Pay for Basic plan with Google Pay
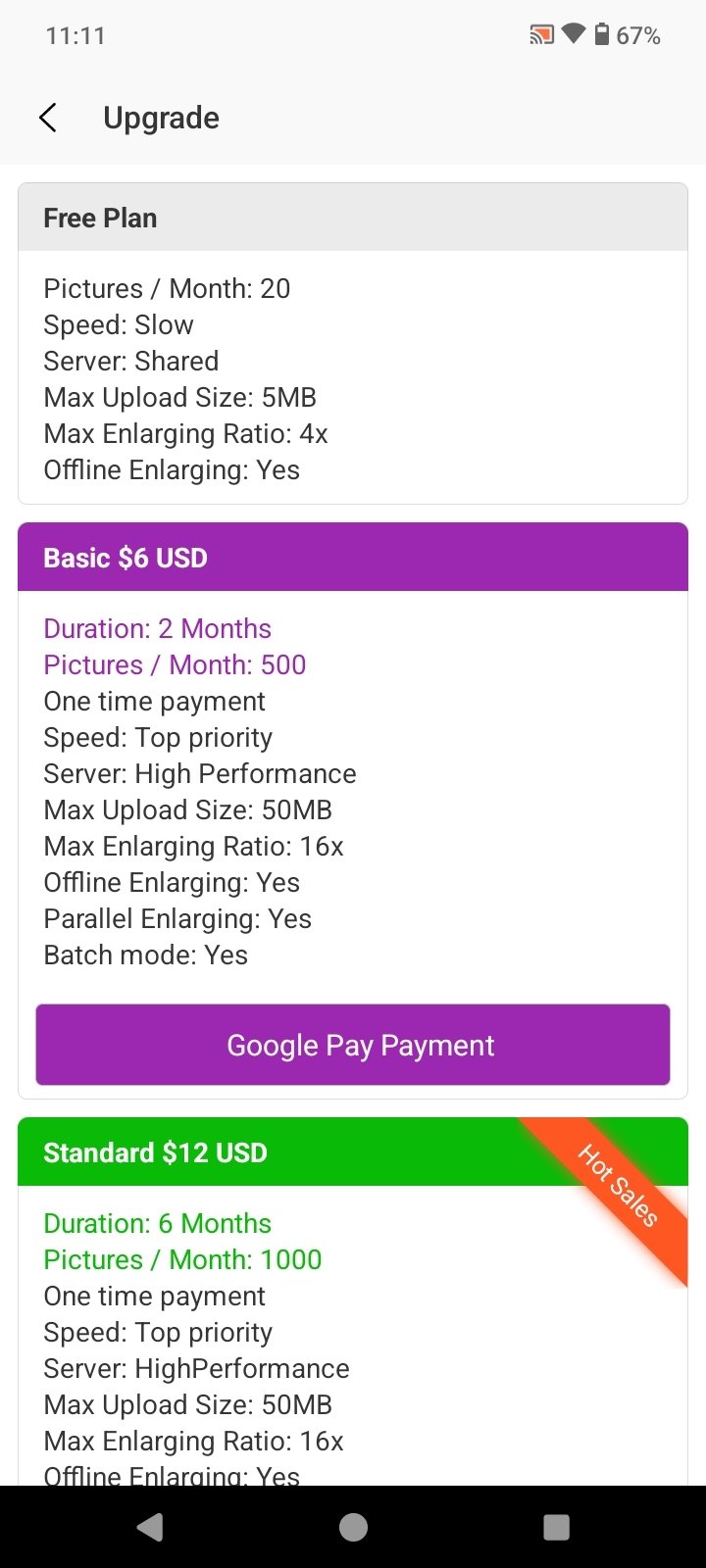This screenshot has width=706, height=1568. tap(353, 1045)
